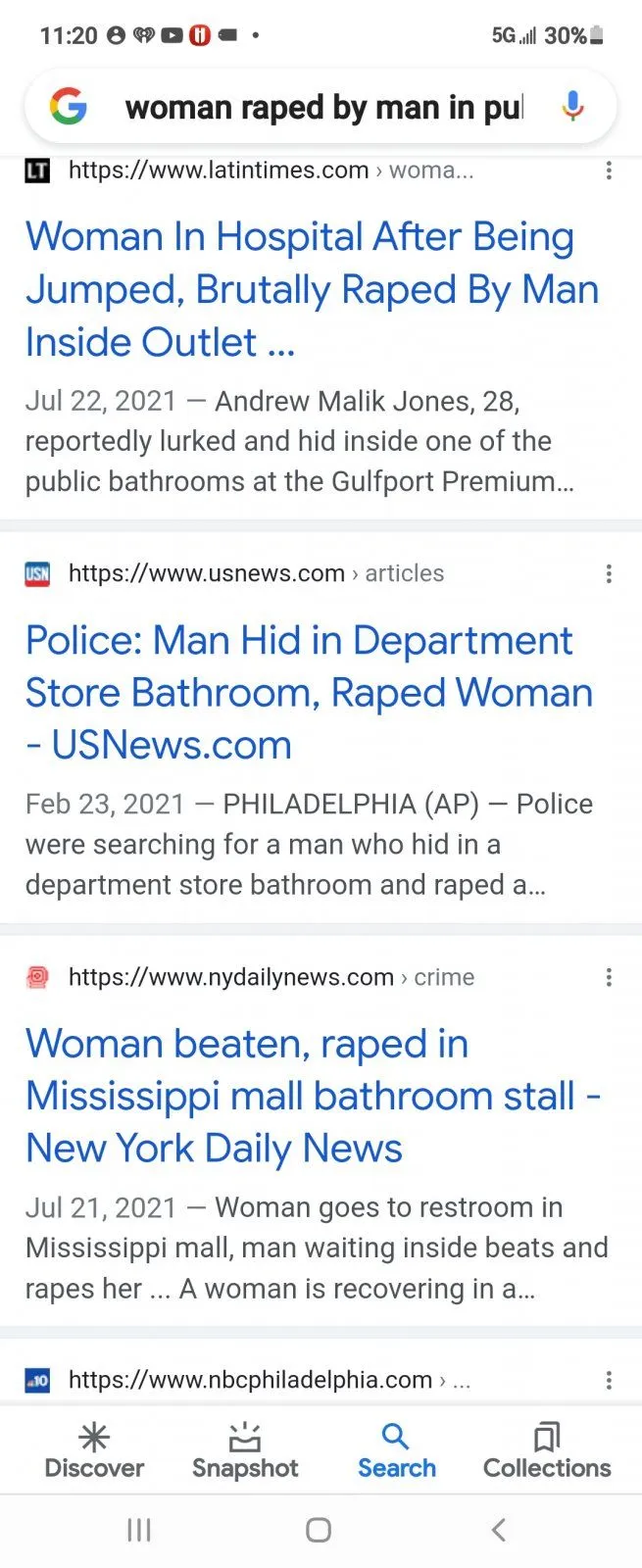Open more options for nbcphiladelphia.com result
Image resolution: width=642 pixels, height=1568 pixels.
click(x=609, y=1381)
